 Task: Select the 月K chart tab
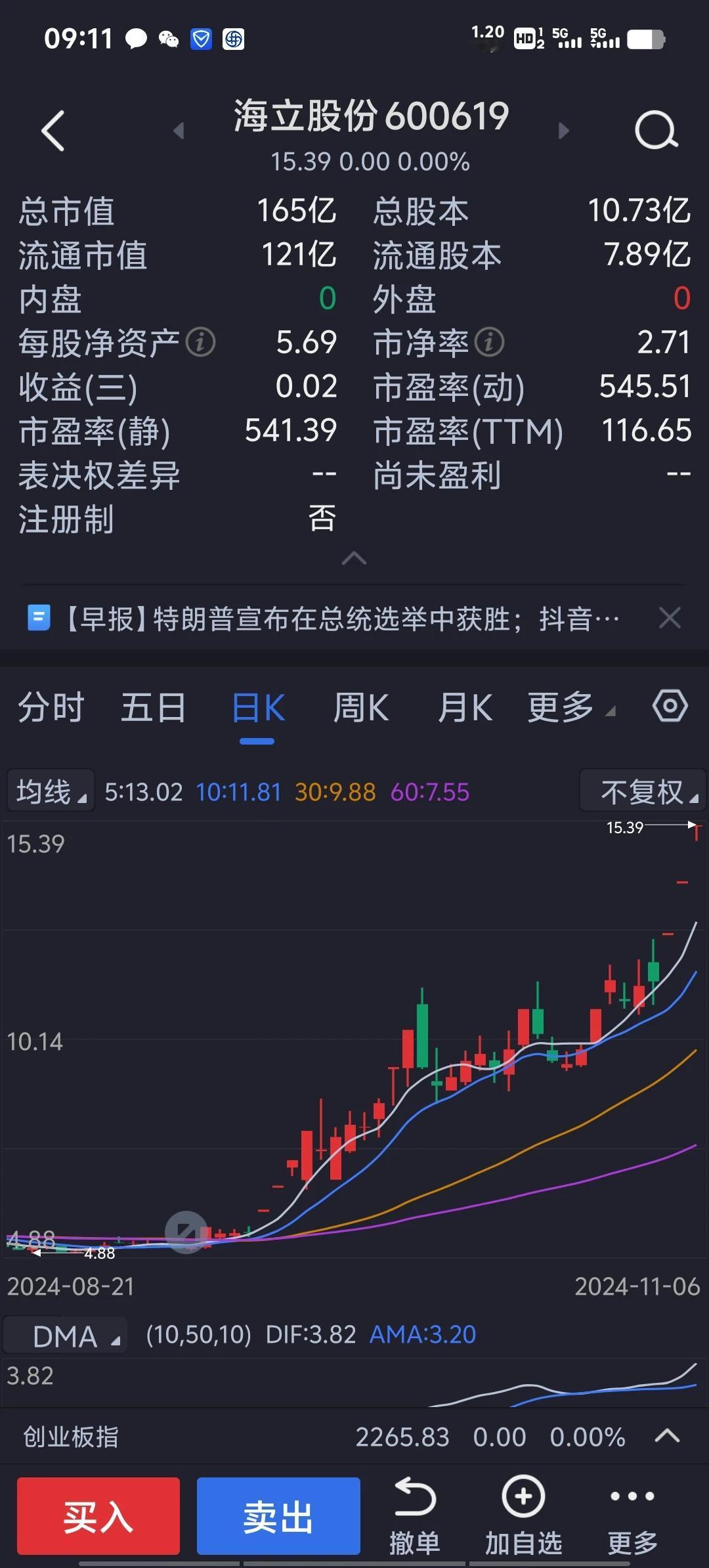pos(465,708)
